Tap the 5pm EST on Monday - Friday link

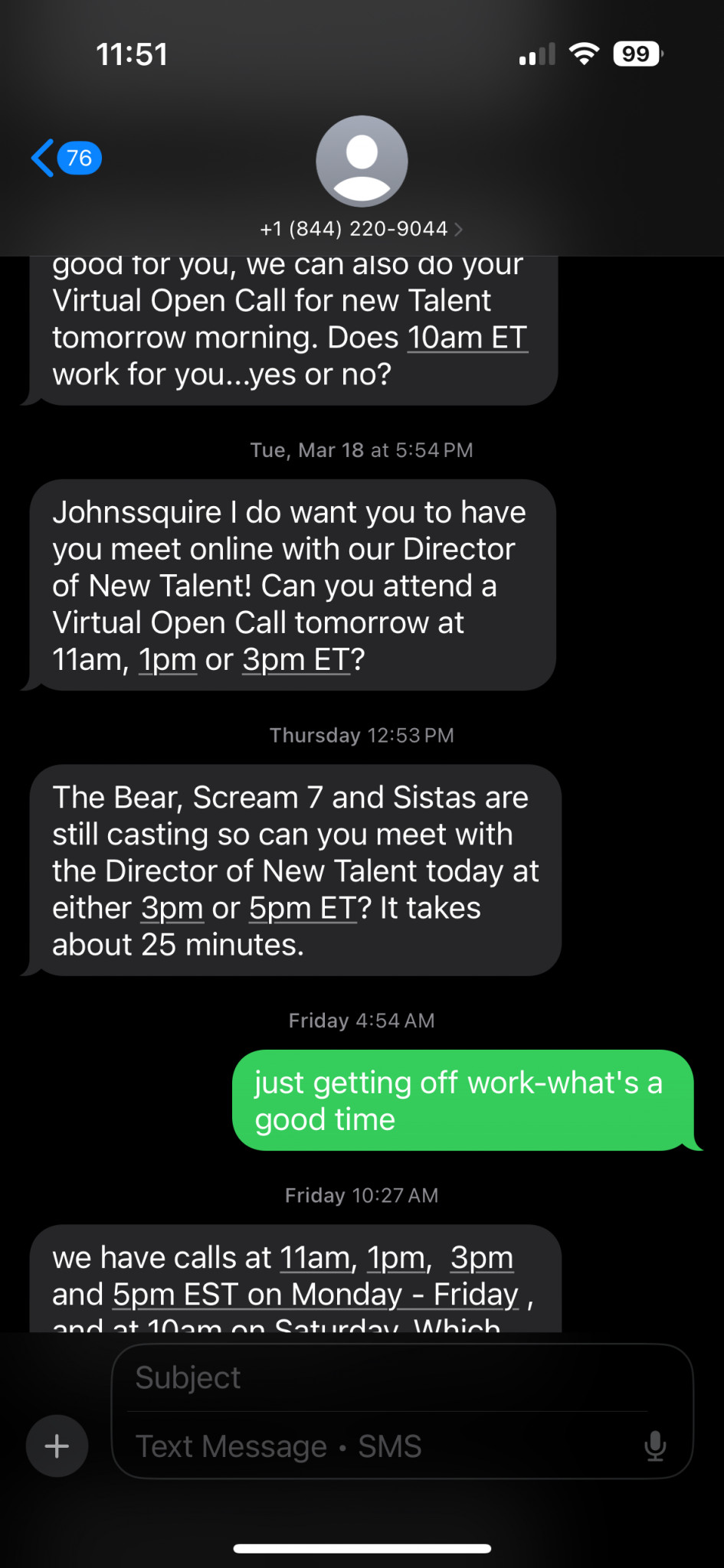coord(316,1295)
